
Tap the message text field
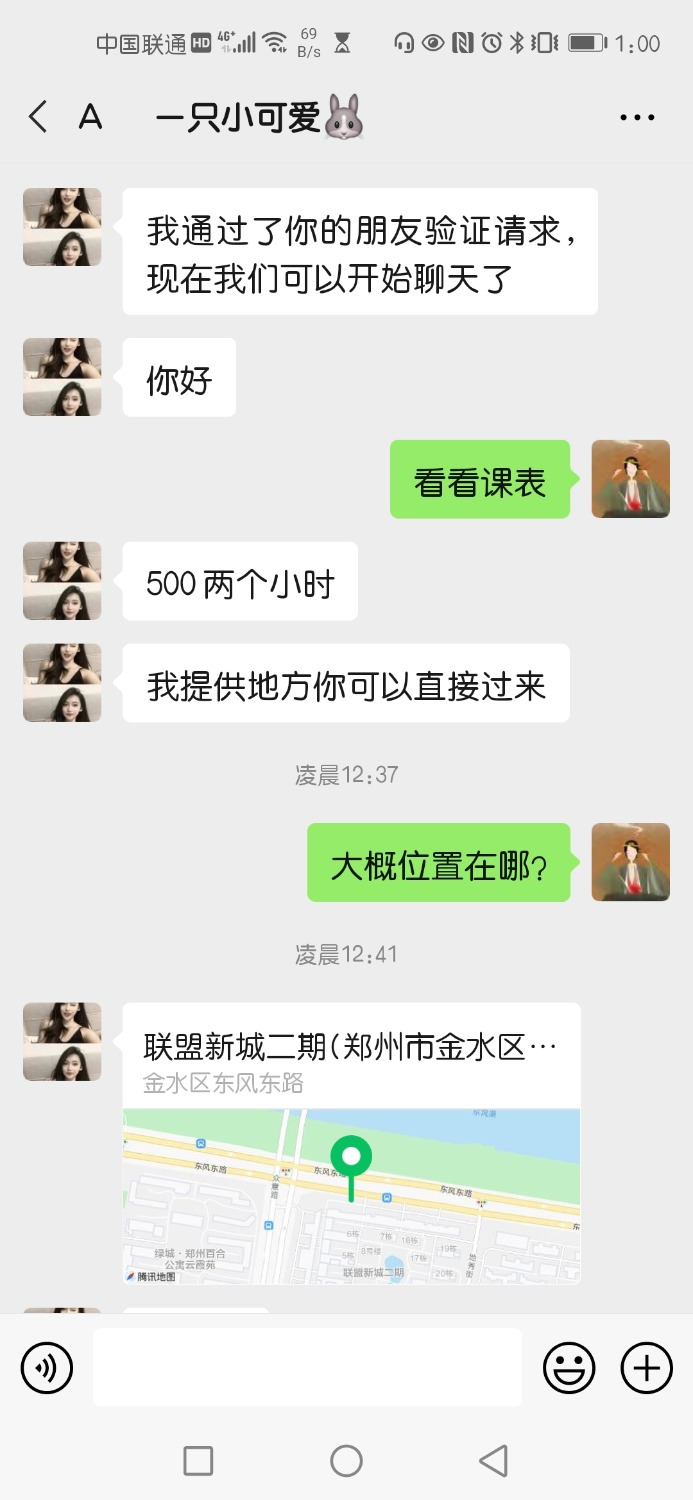(x=307, y=1367)
